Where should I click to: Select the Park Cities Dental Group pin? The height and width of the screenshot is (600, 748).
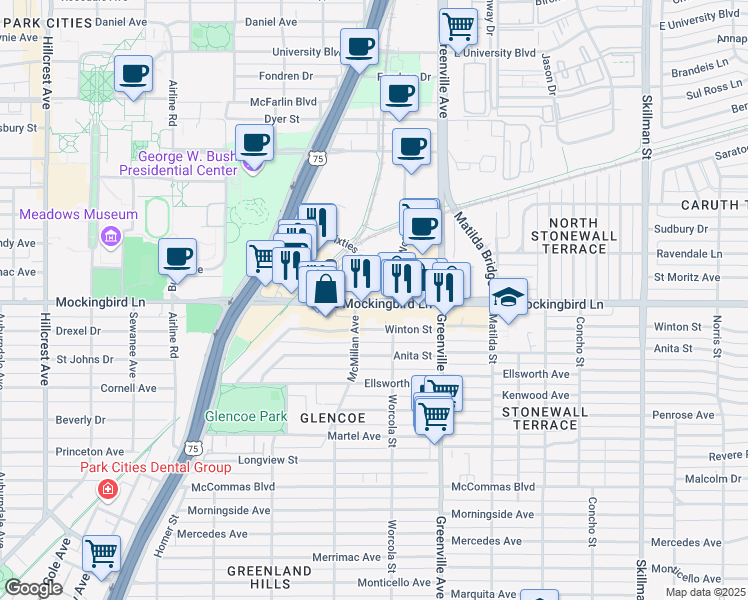pos(107,490)
